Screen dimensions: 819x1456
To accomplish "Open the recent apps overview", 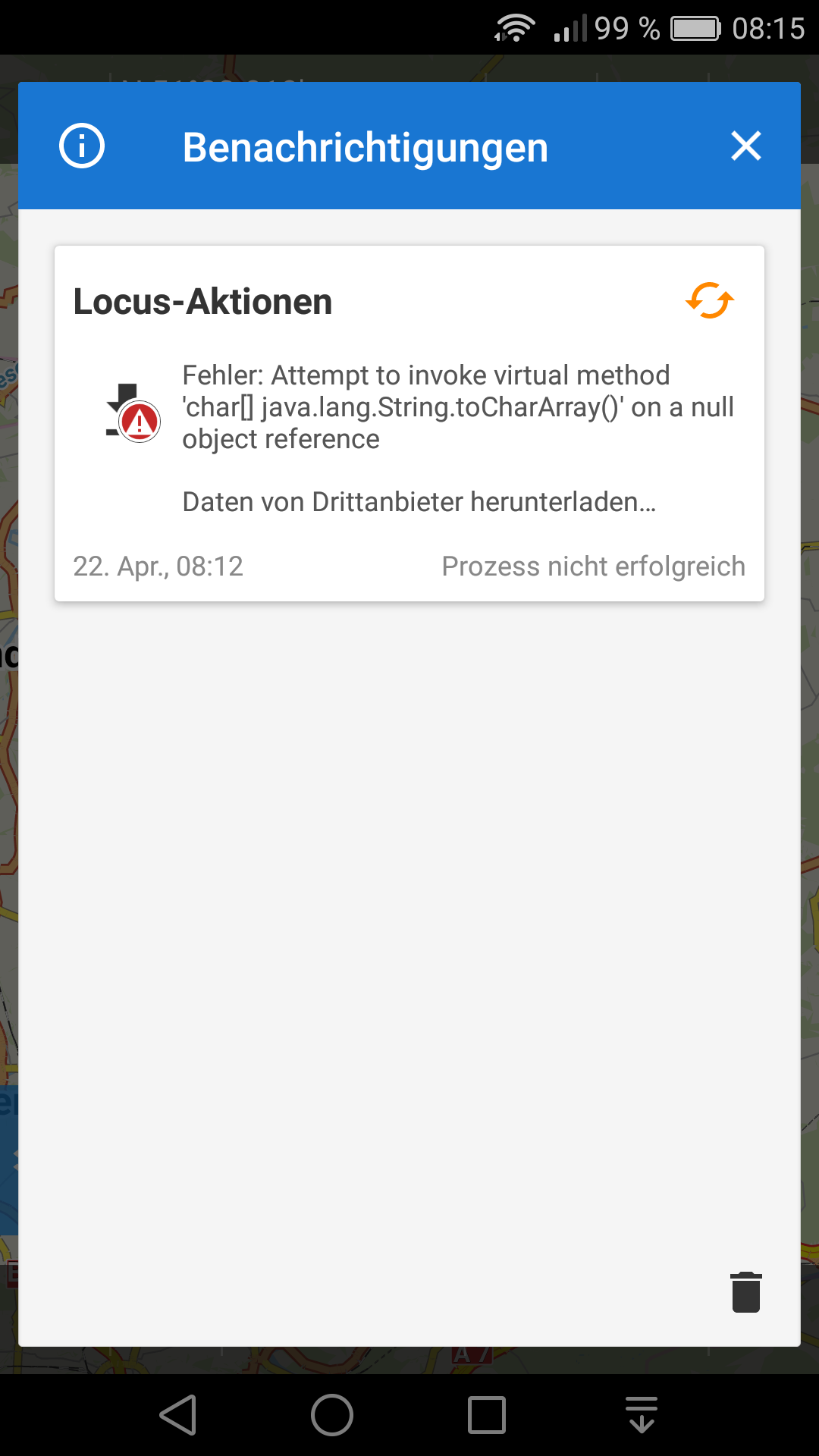I will pos(487,1415).
